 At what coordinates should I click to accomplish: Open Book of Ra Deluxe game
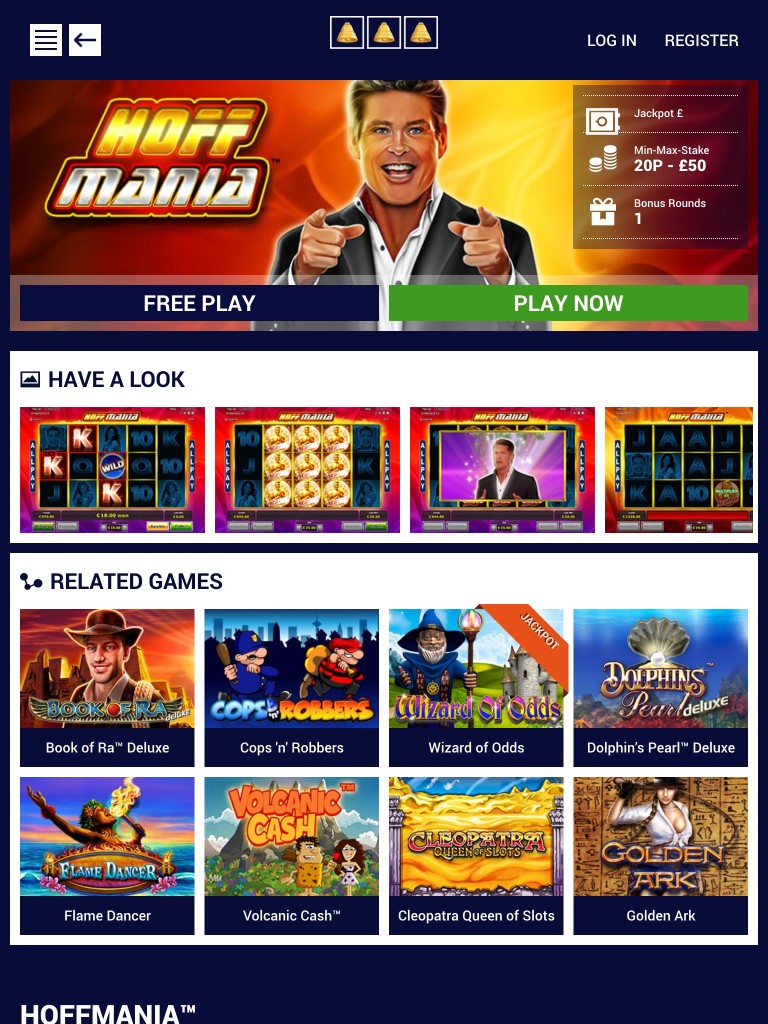107,687
